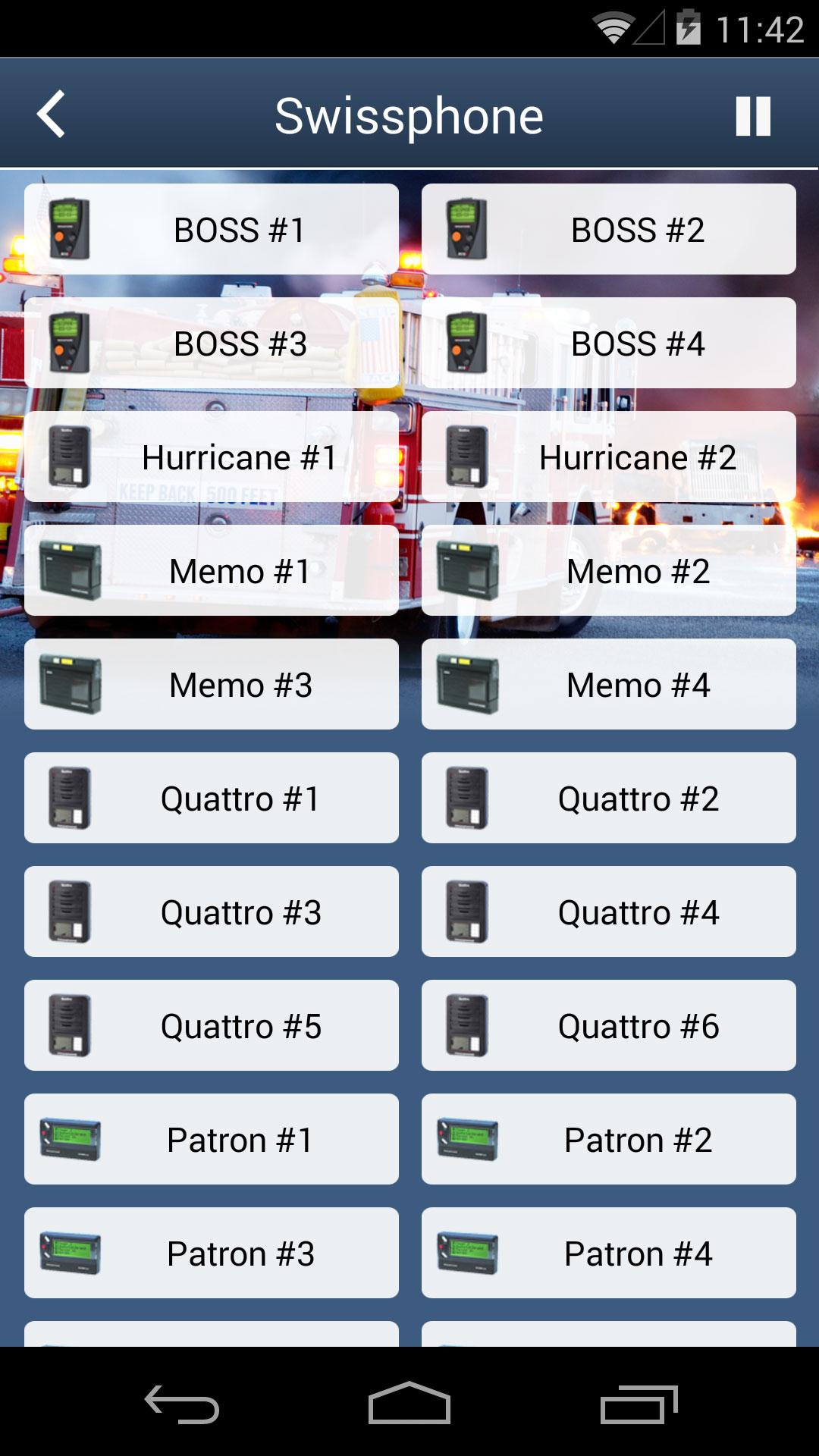The image size is (819, 1456).
Task: Tap Memo #1 tone
Action: point(212,570)
